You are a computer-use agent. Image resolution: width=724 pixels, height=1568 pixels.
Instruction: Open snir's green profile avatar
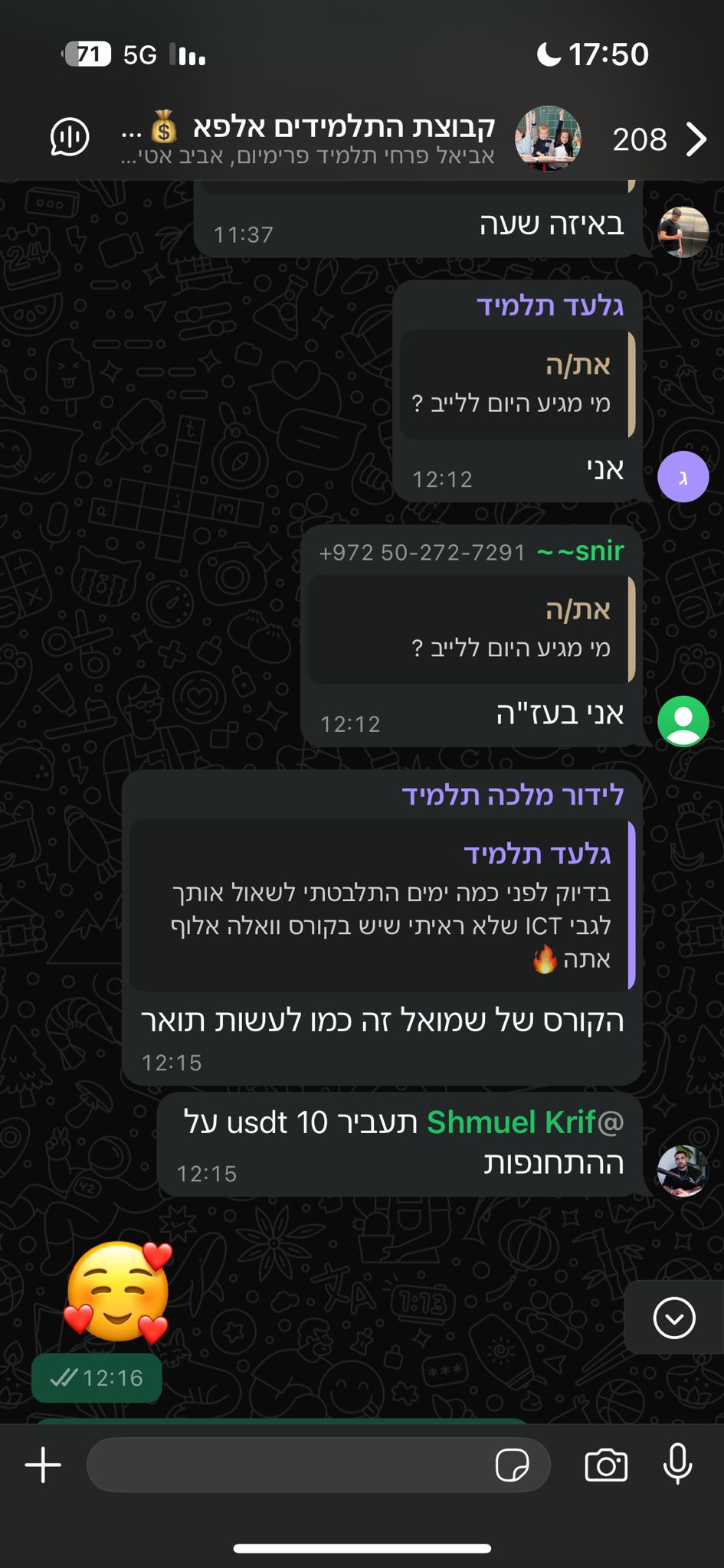pos(683,721)
